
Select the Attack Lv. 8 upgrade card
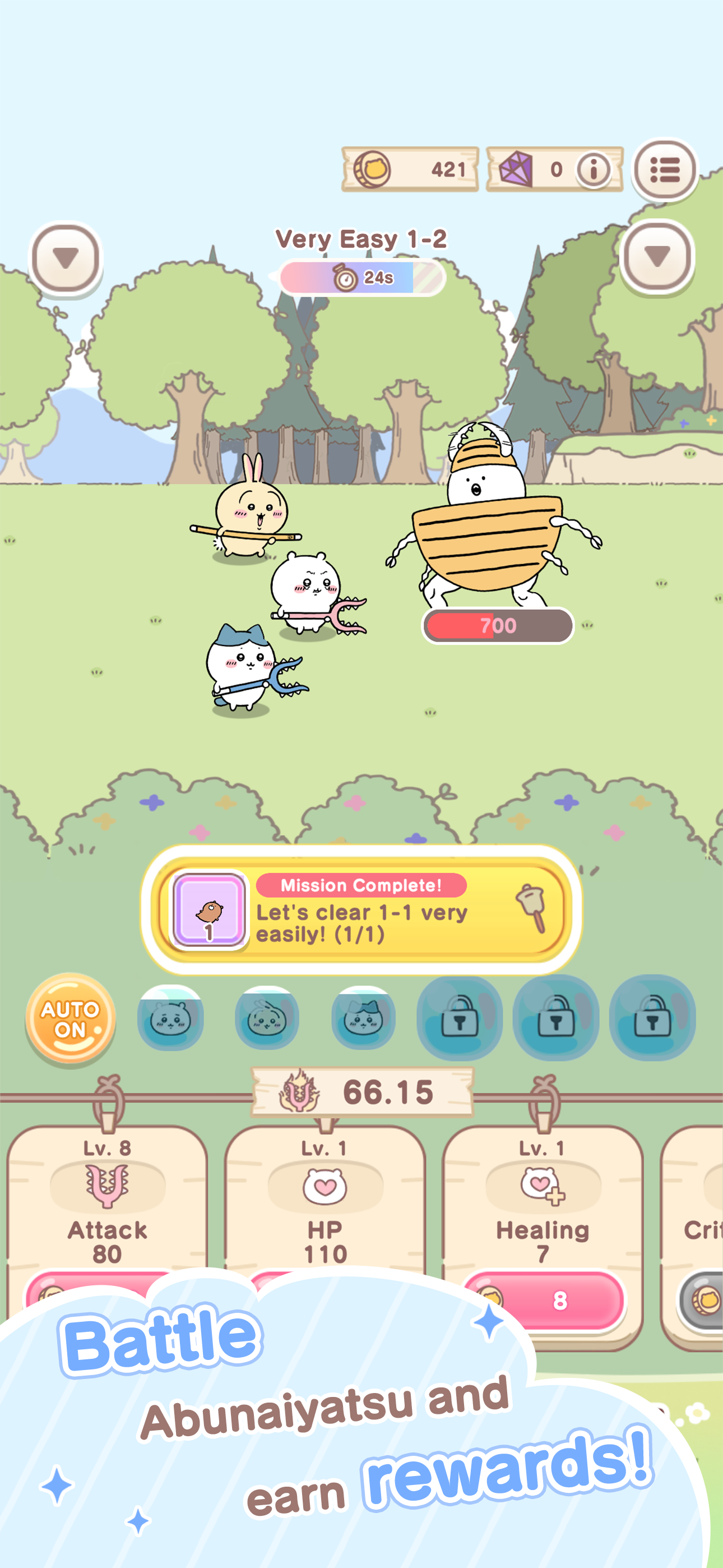click(107, 1199)
